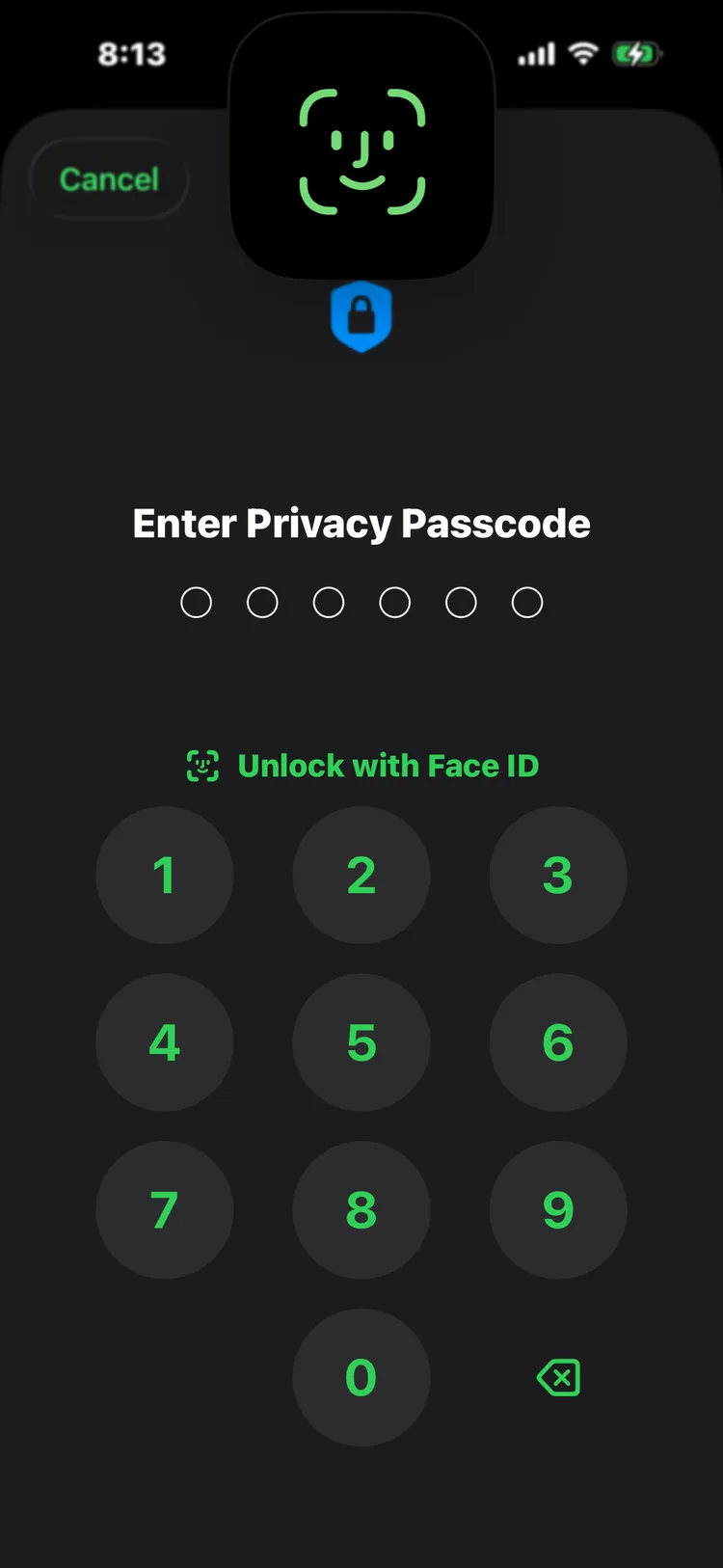
Task: Enter digit 1 on the keypad
Action: (165, 876)
